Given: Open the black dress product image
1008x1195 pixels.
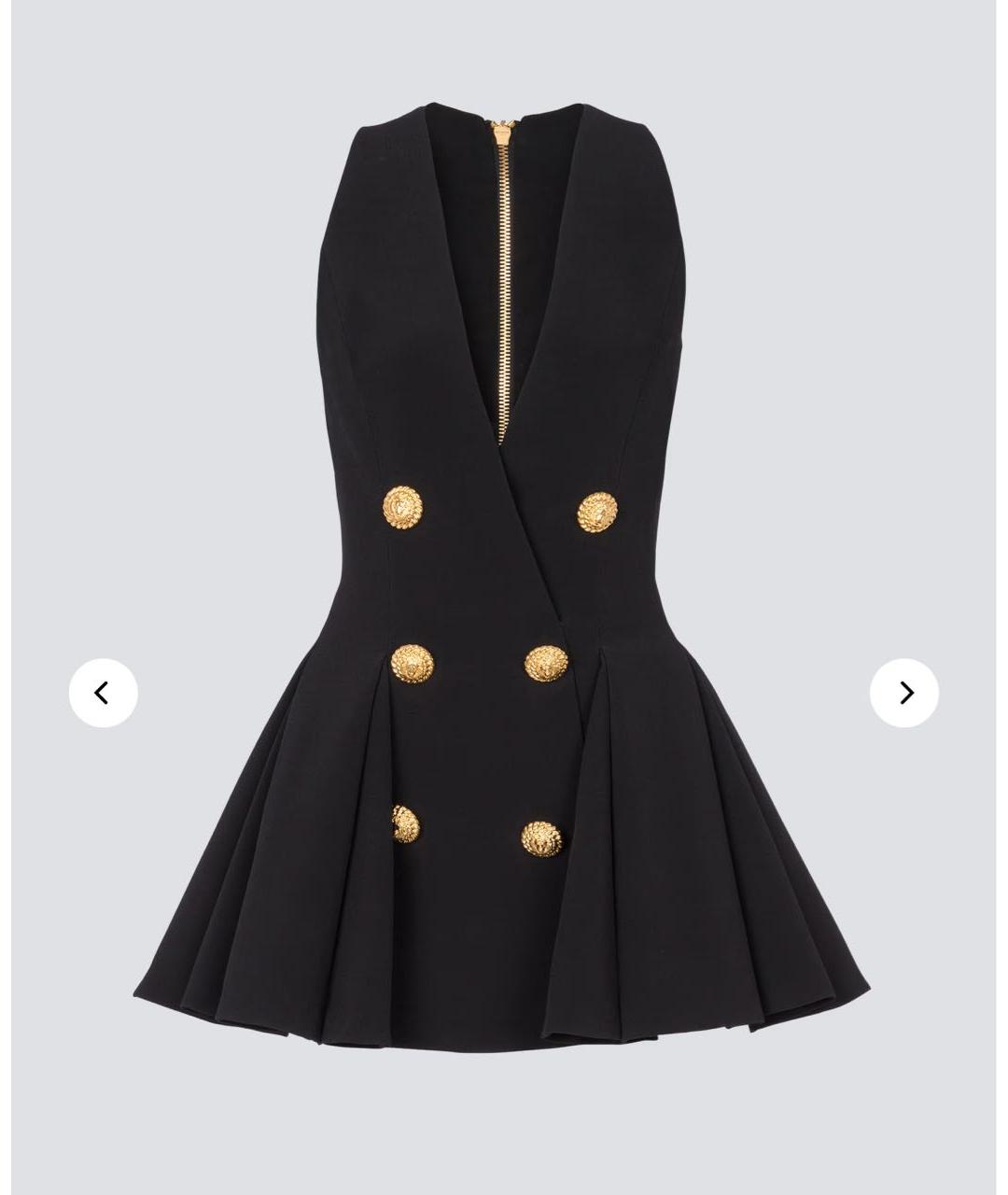Looking at the screenshot, I should point(504,579).
